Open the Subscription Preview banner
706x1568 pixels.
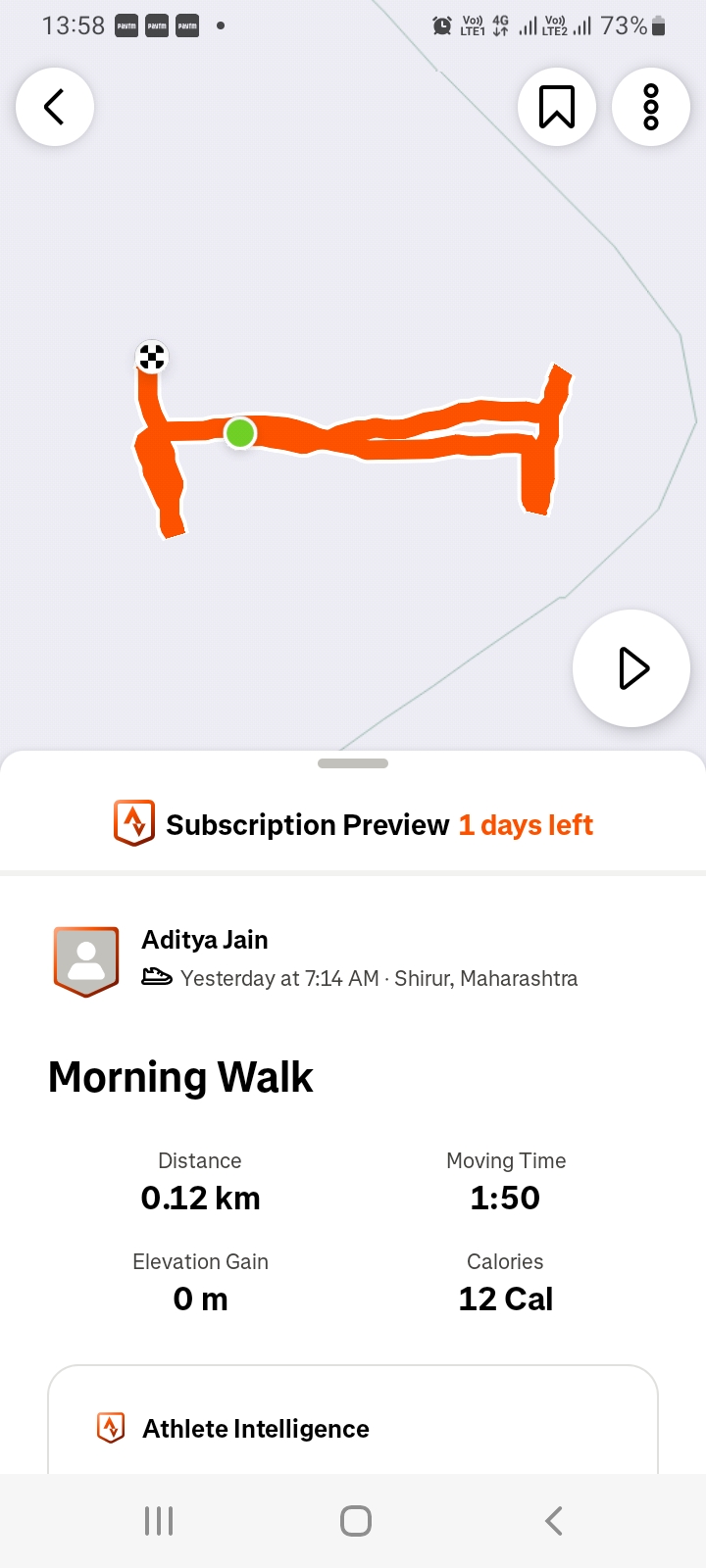pyautogui.click(x=353, y=825)
